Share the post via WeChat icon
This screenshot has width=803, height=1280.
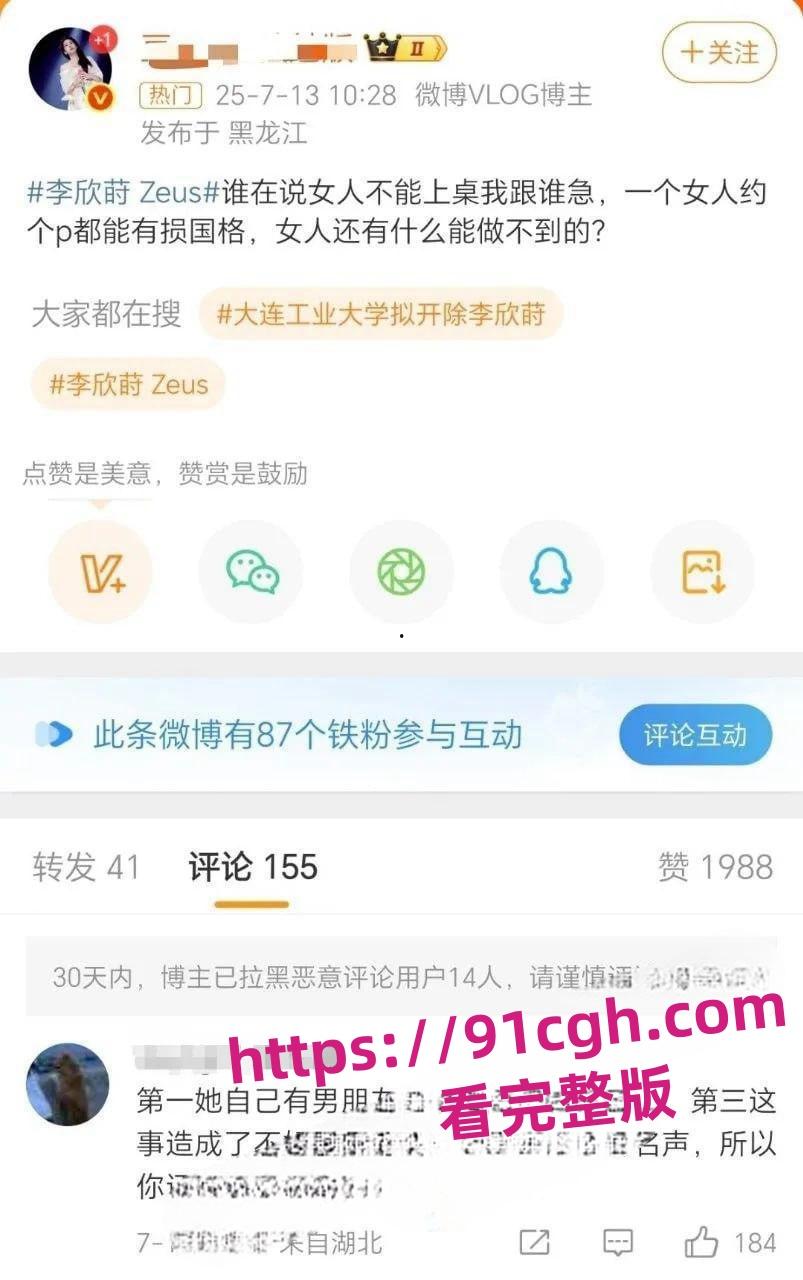[250, 571]
